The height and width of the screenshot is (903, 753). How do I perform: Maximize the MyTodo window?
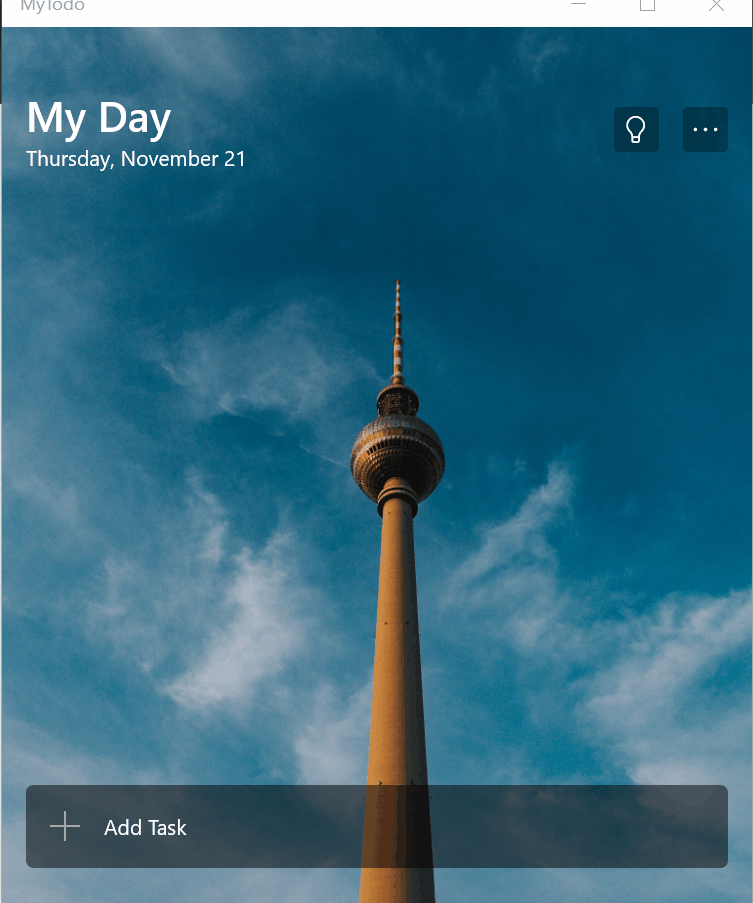(647, 6)
